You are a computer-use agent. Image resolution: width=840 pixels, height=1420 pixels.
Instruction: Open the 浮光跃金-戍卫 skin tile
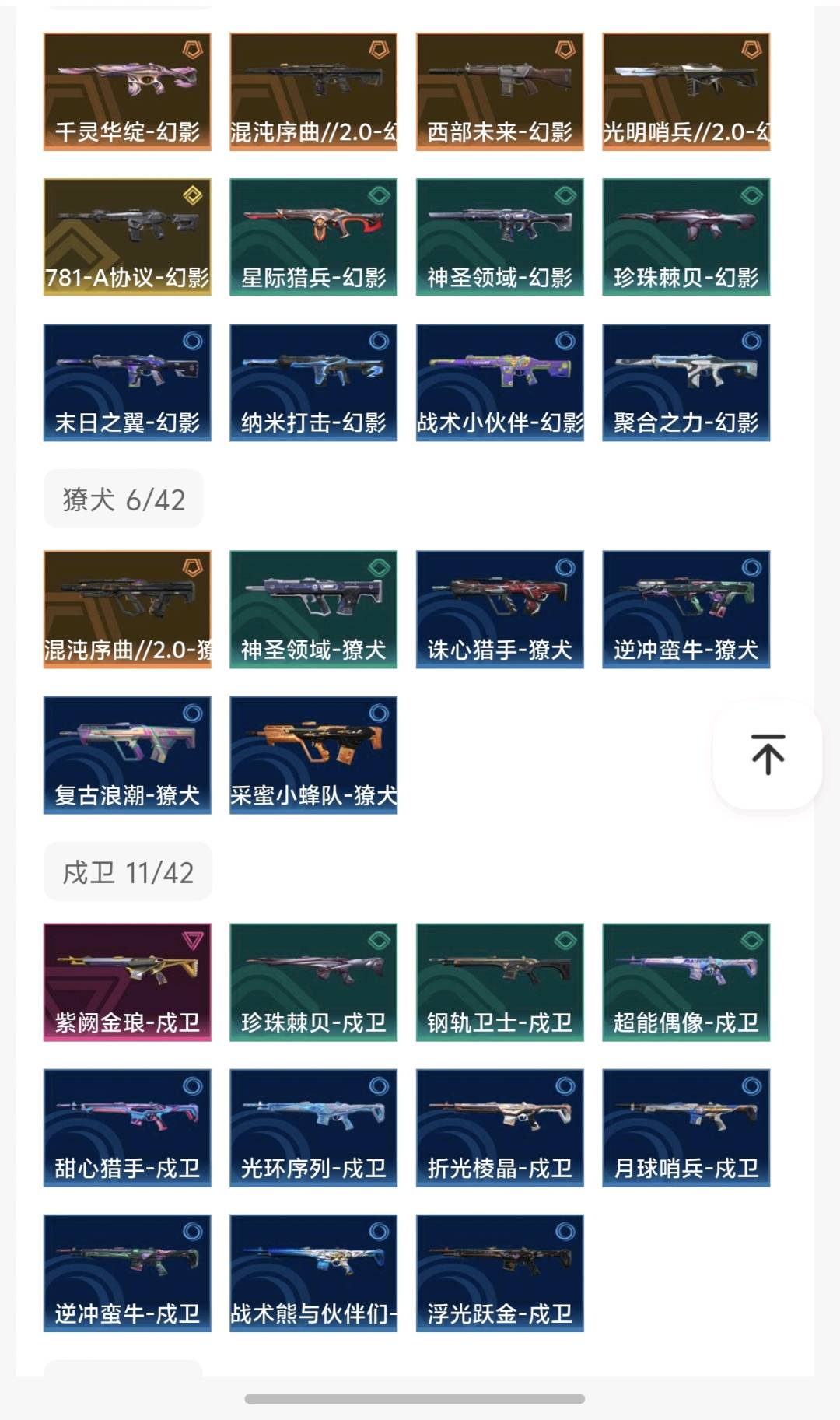click(500, 1273)
